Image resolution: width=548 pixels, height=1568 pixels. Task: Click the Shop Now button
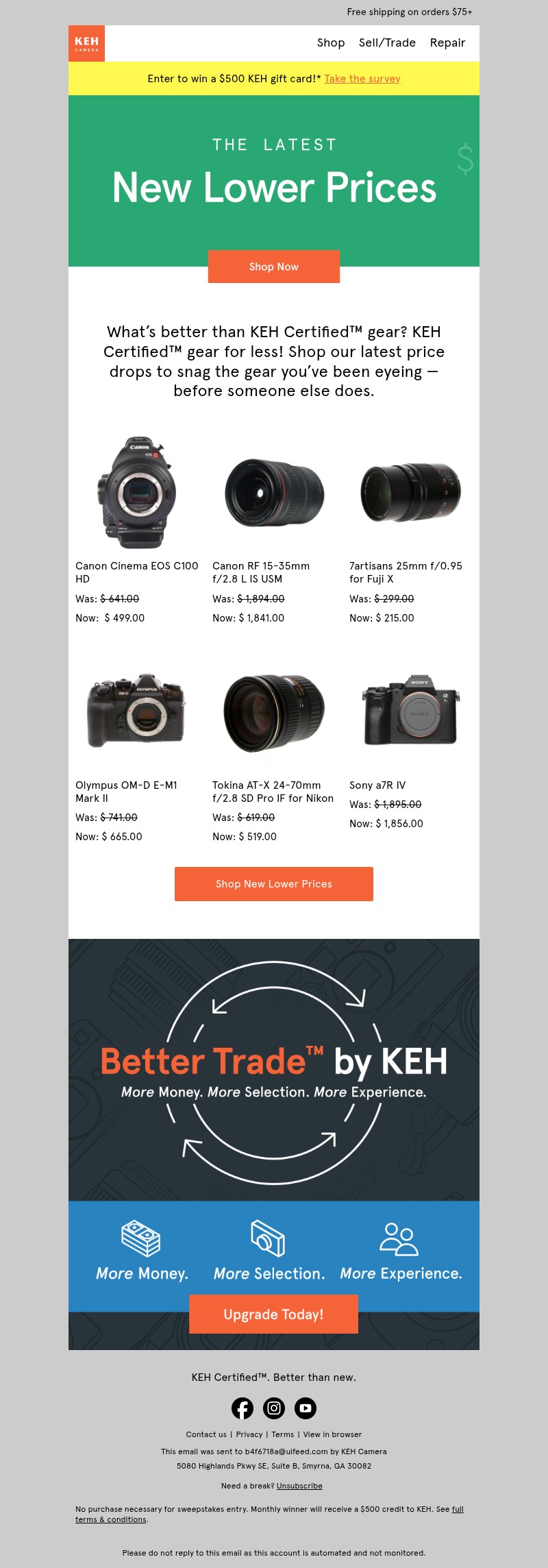273,267
